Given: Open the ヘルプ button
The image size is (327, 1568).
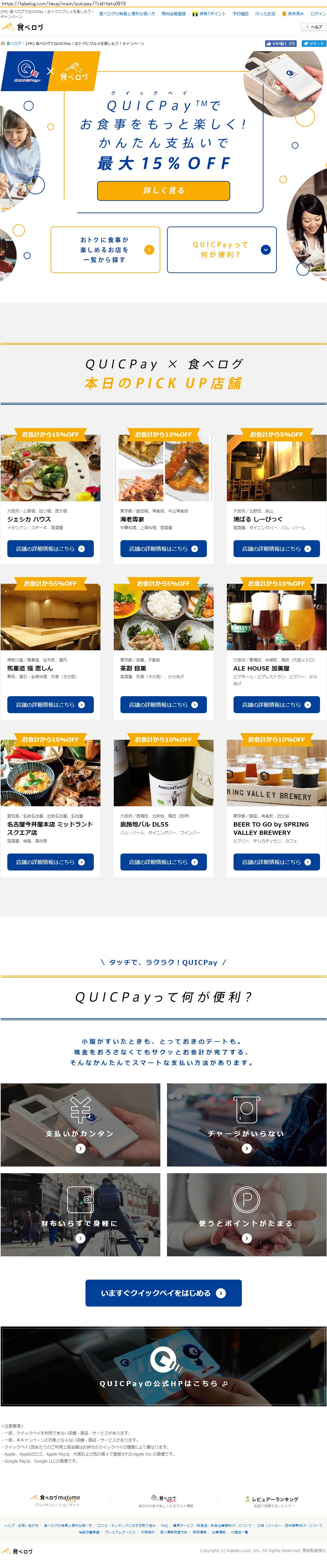Looking at the screenshot, I should (x=314, y=27).
